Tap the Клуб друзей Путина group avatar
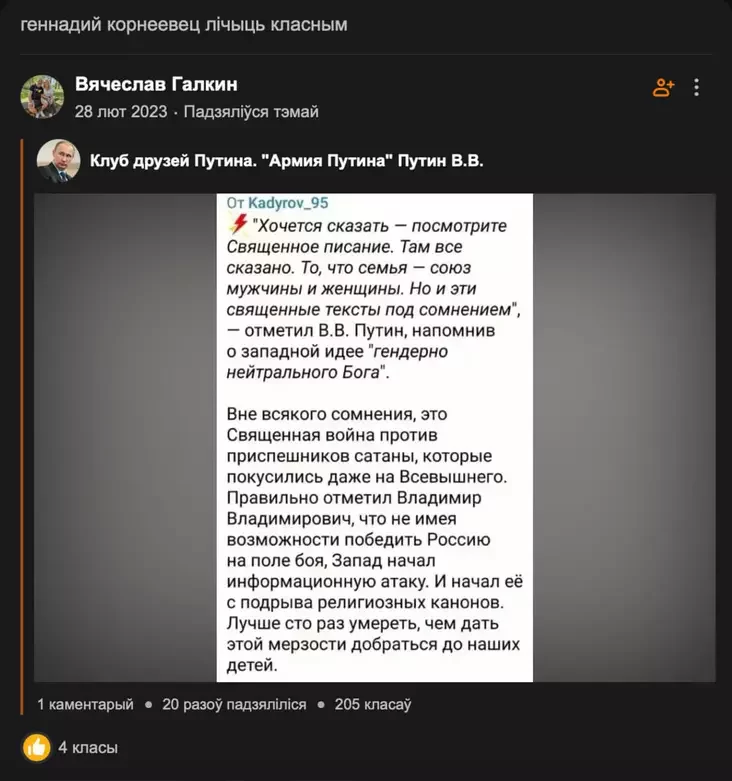 click(x=59, y=160)
